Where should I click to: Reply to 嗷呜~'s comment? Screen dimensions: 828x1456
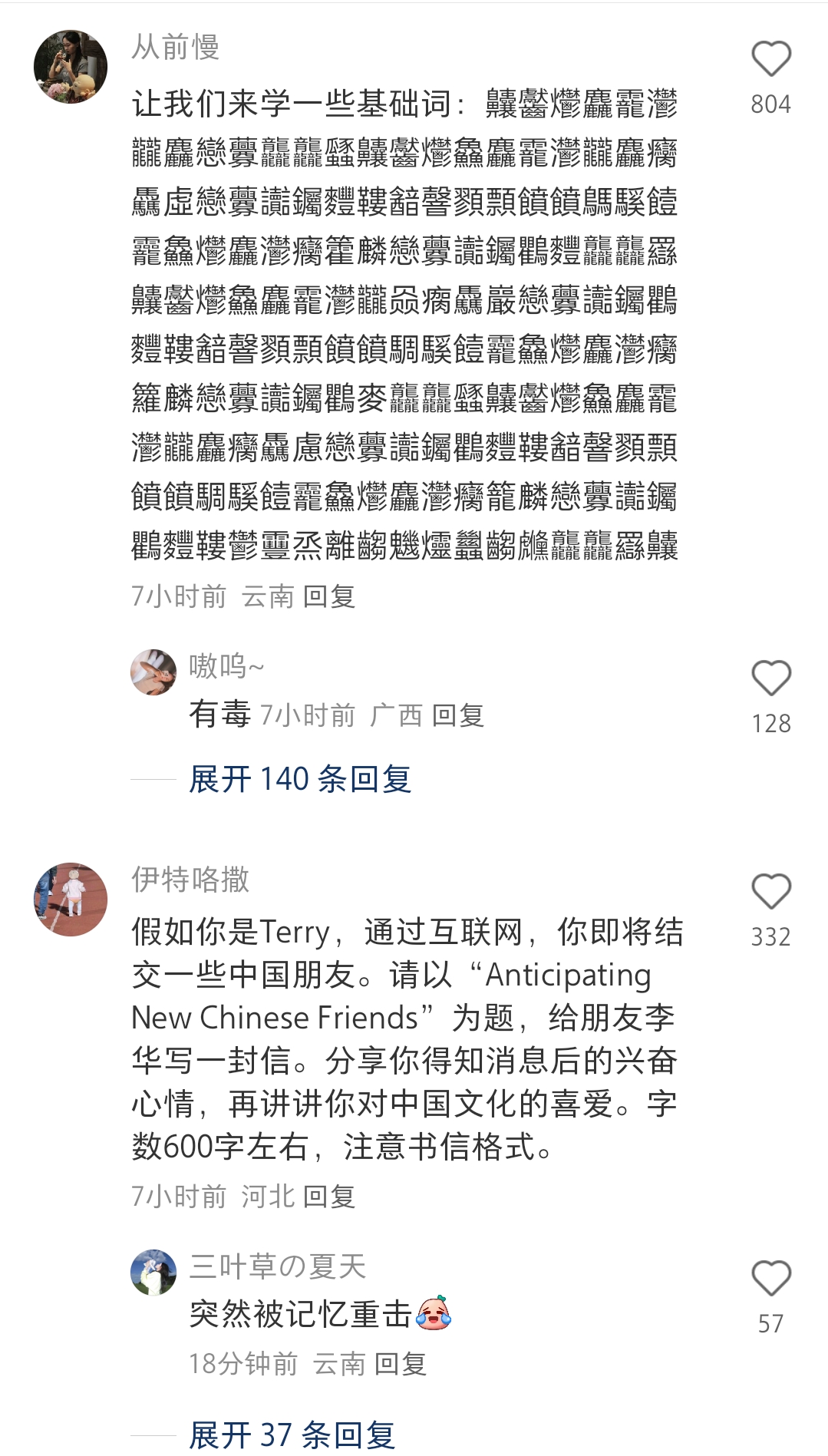458,715
